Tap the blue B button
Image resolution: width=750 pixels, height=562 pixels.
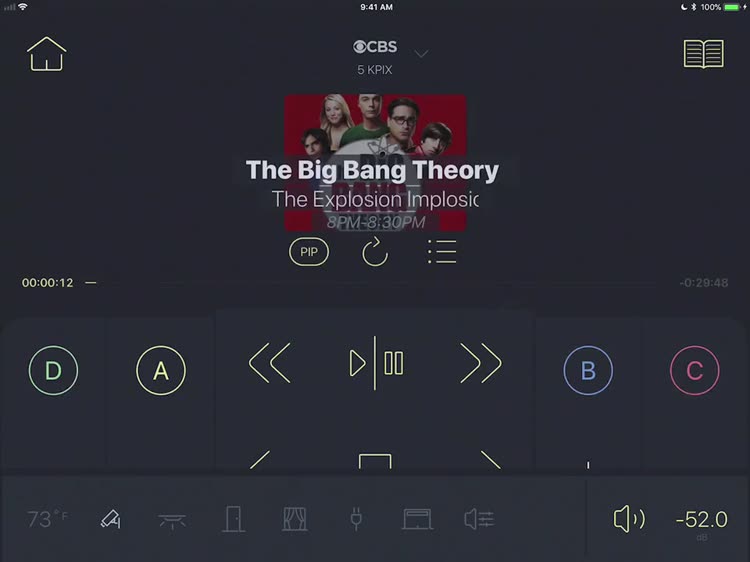pyautogui.click(x=588, y=371)
